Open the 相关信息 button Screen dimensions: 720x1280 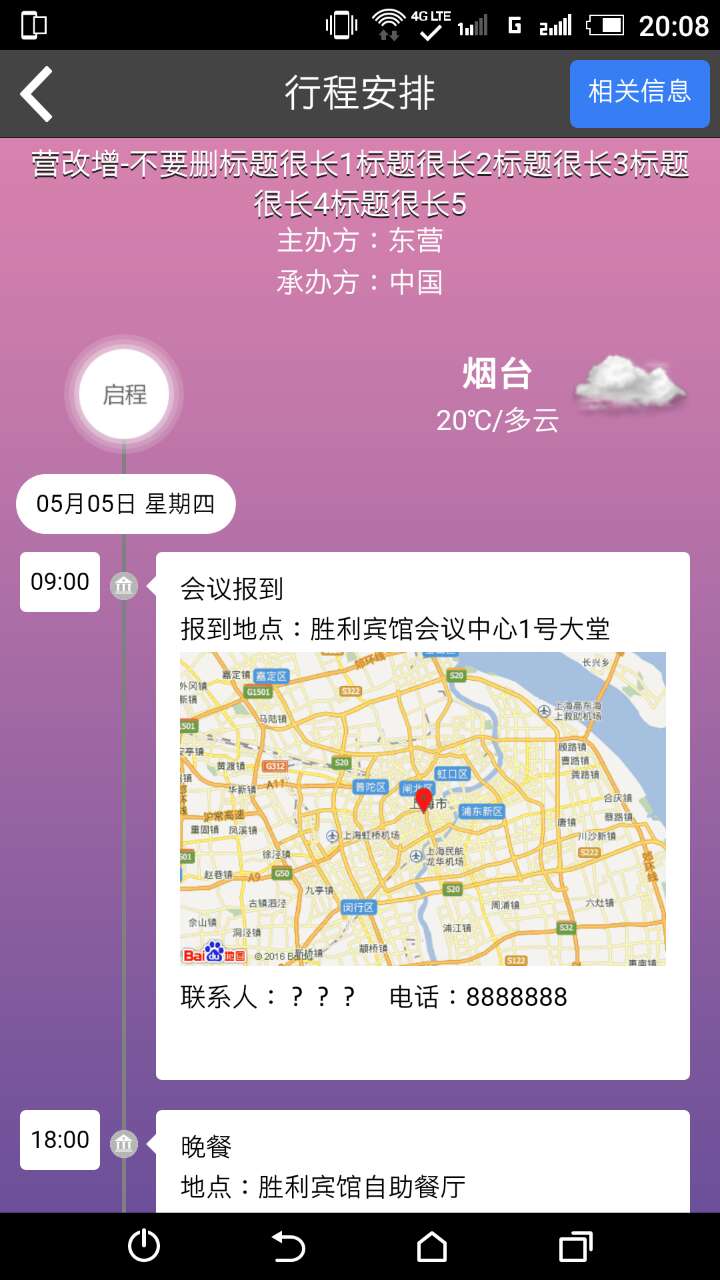(x=640, y=94)
